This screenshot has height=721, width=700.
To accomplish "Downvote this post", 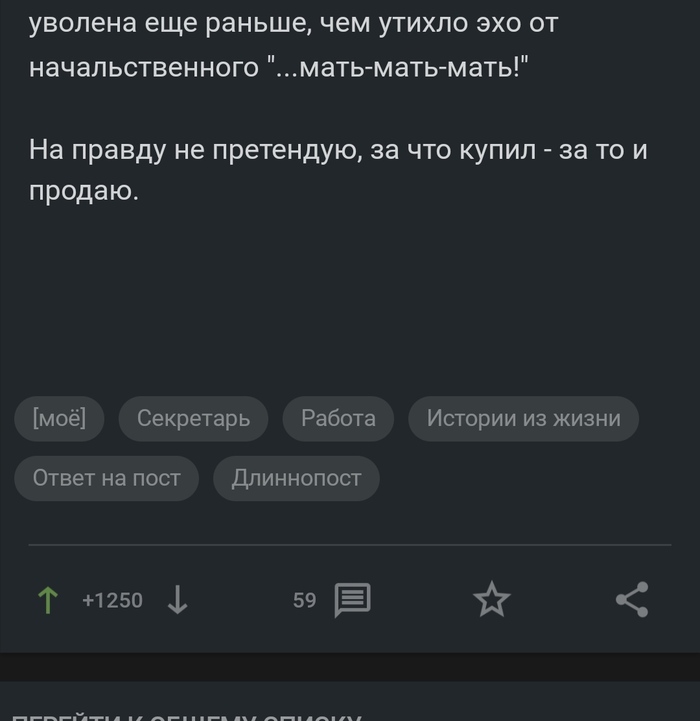I will [177, 600].
